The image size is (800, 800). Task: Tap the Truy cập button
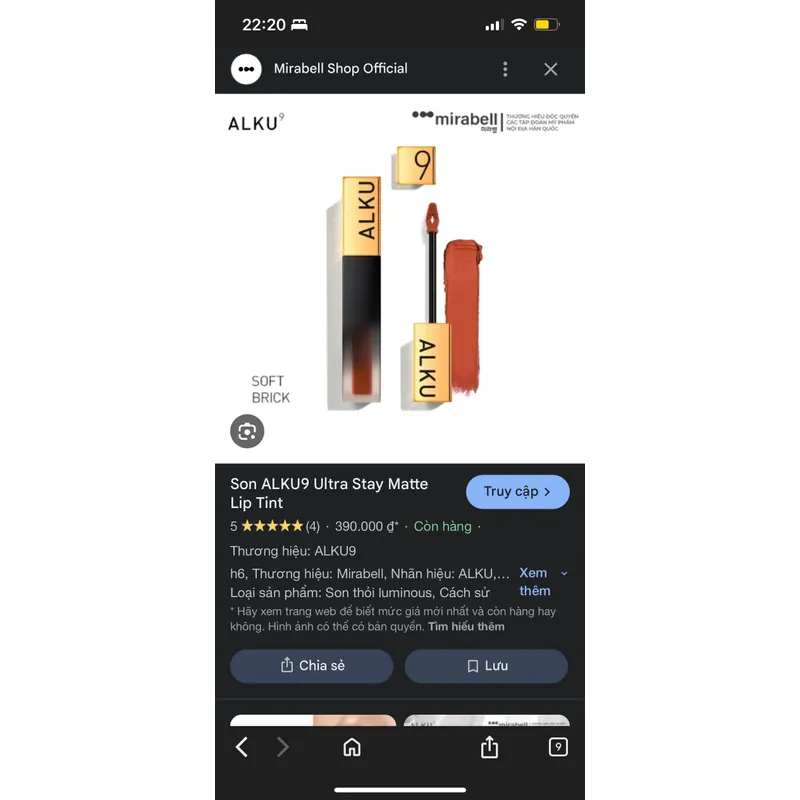click(x=517, y=492)
